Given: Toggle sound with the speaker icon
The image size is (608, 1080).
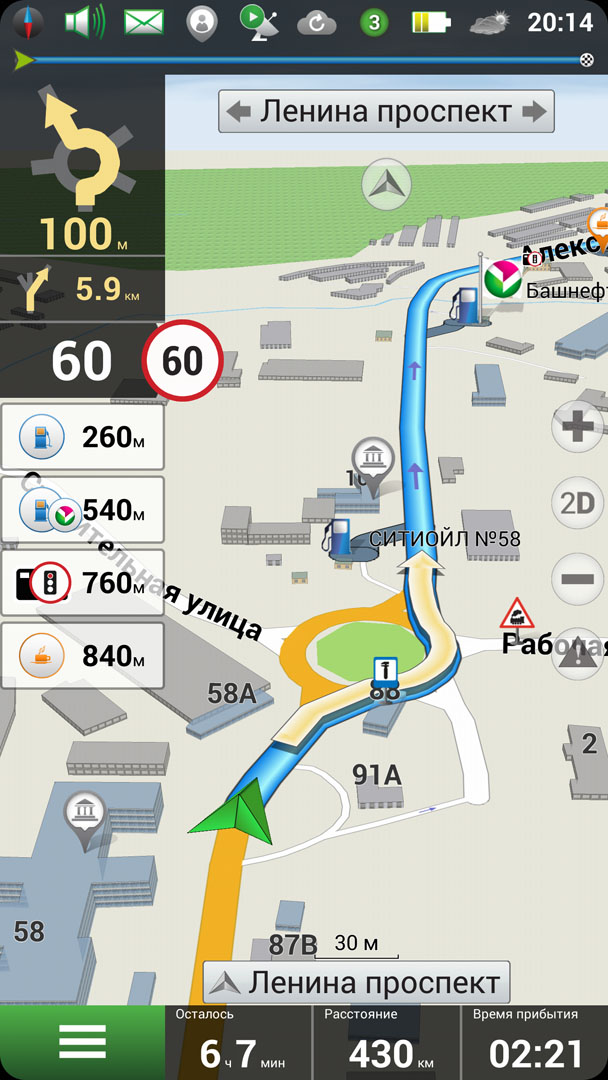Looking at the screenshot, I should (x=85, y=21).
